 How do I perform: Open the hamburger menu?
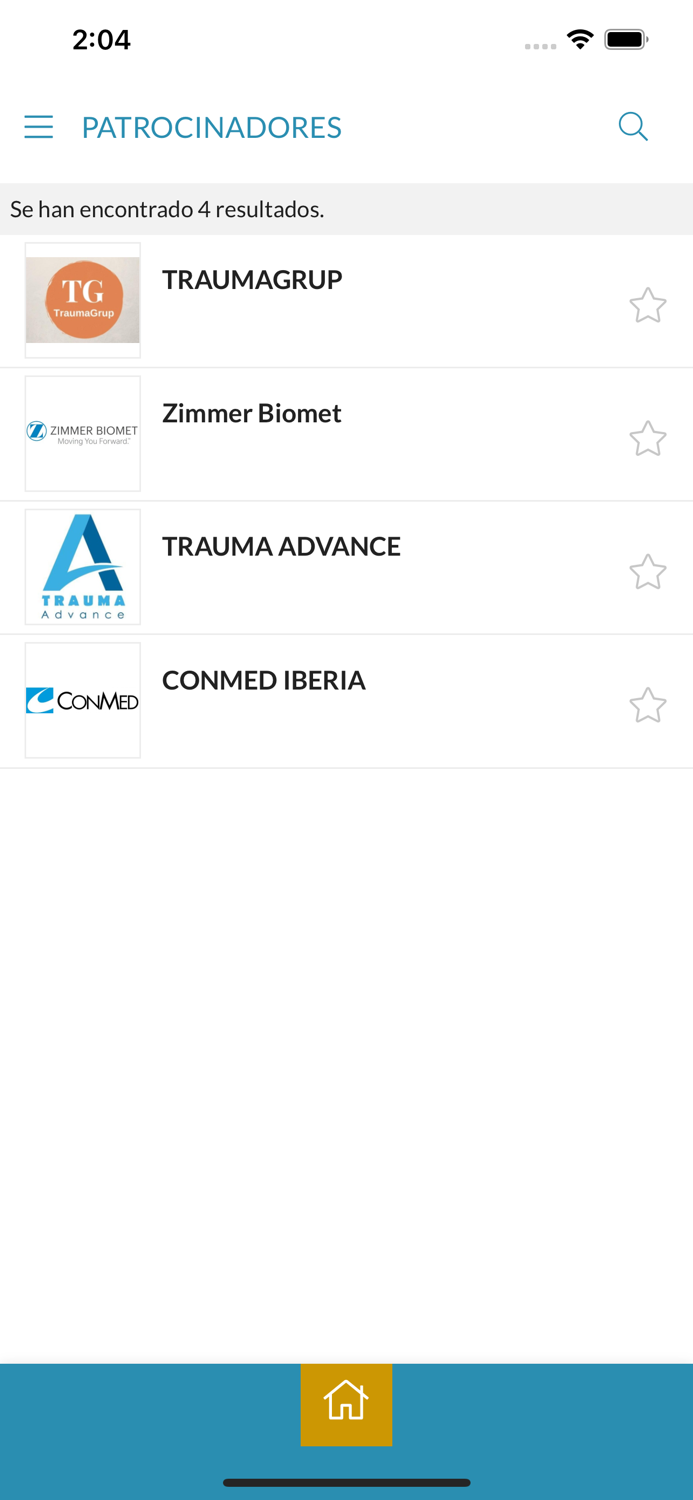39,127
